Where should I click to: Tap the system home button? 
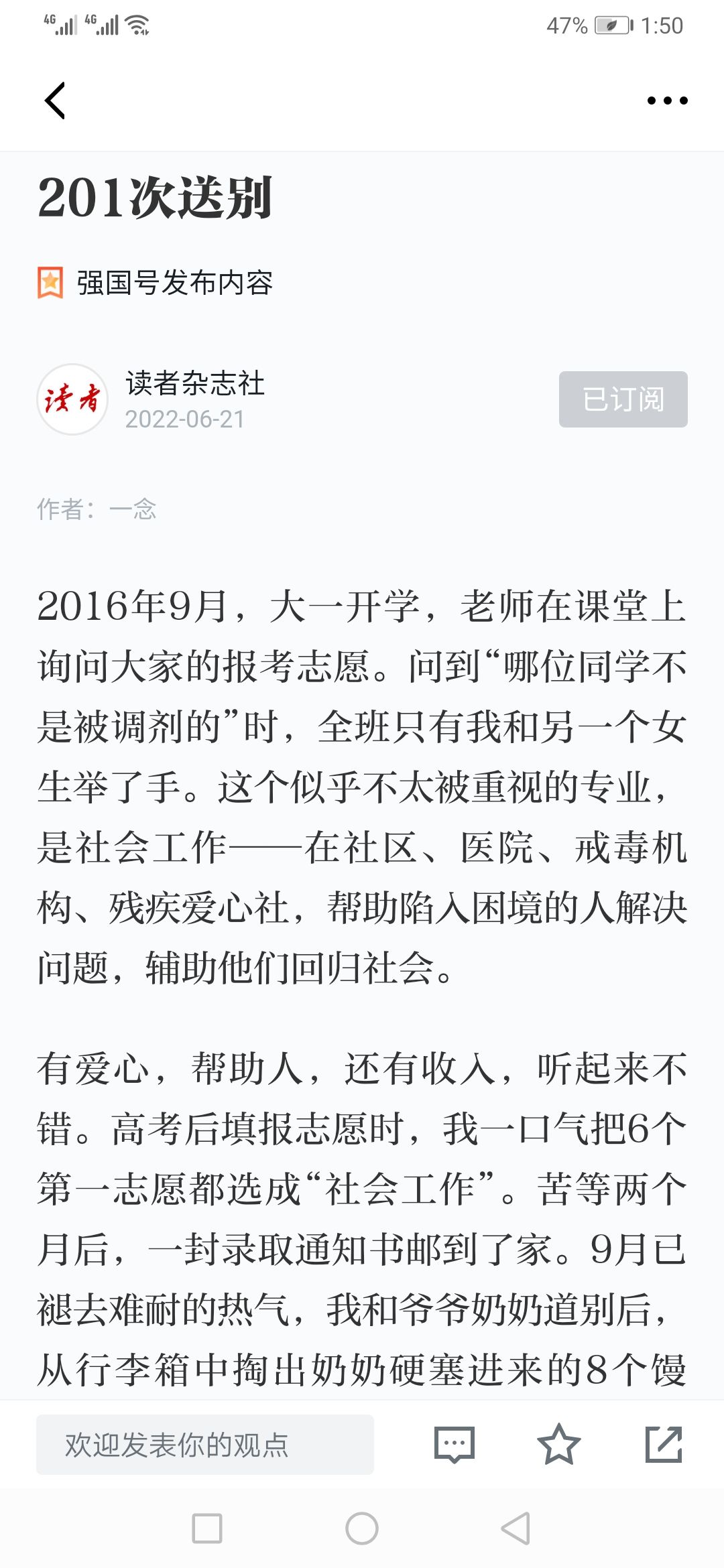[x=362, y=1528]
